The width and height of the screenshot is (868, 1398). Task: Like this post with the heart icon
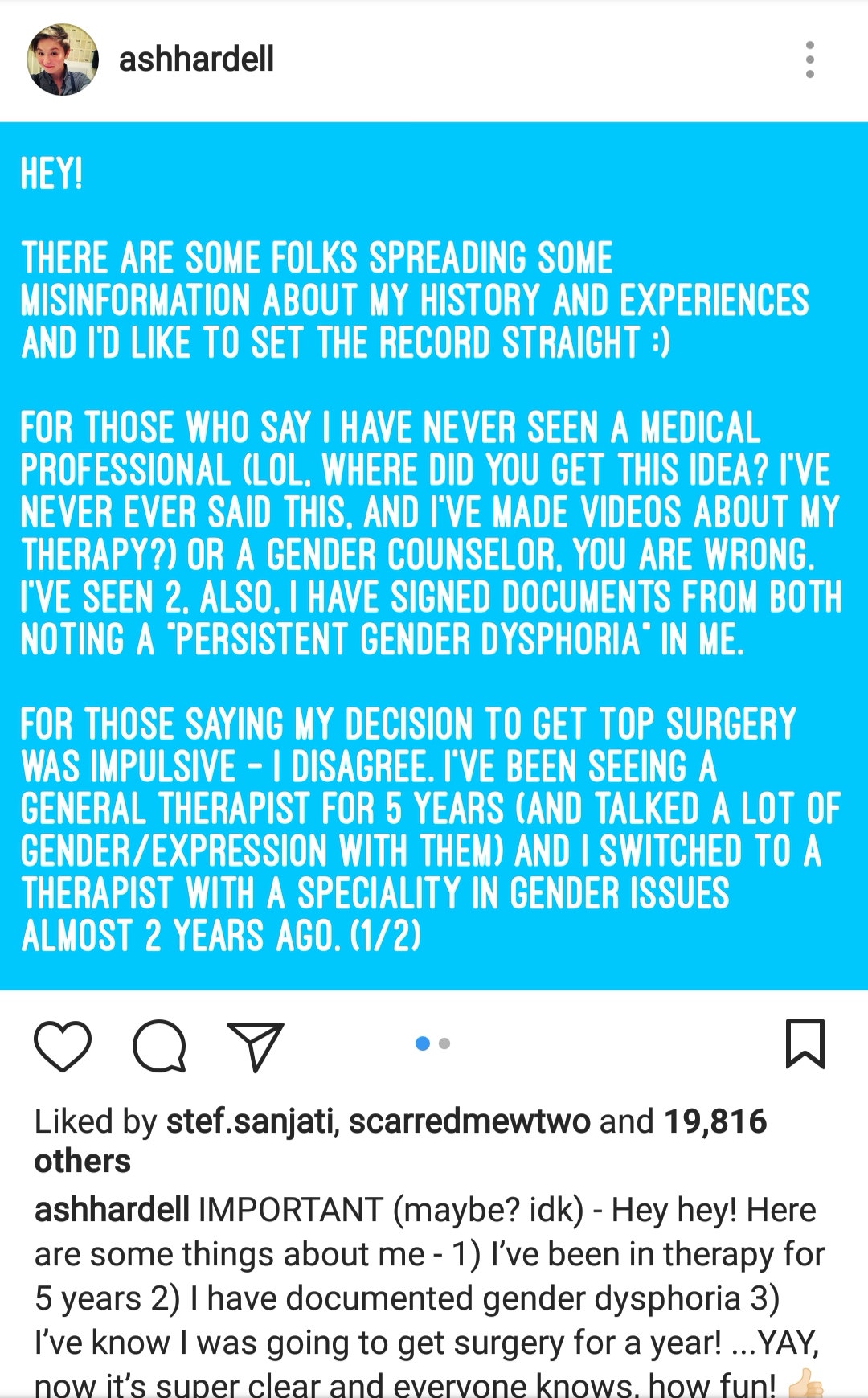[63, 1045]
